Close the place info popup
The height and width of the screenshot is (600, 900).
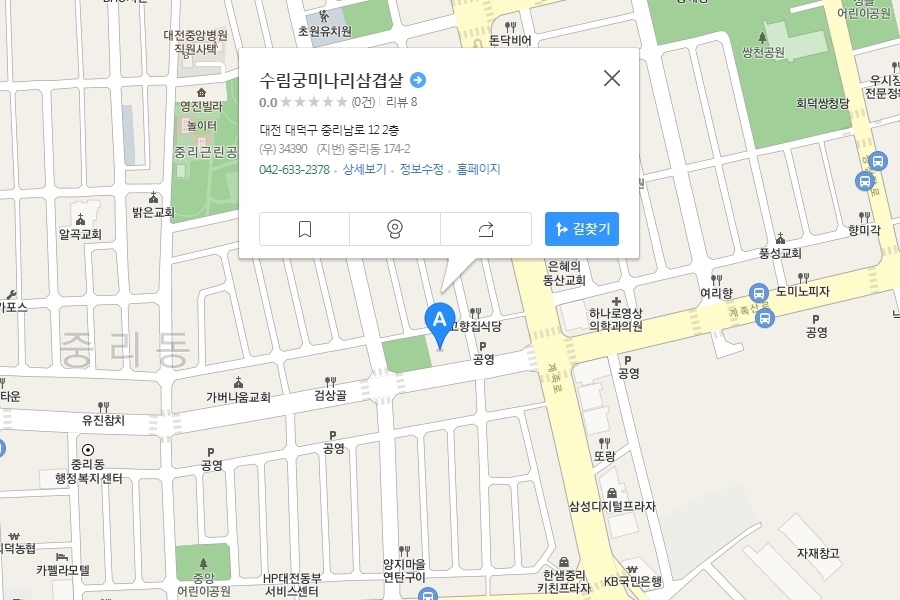pos(612,78)
